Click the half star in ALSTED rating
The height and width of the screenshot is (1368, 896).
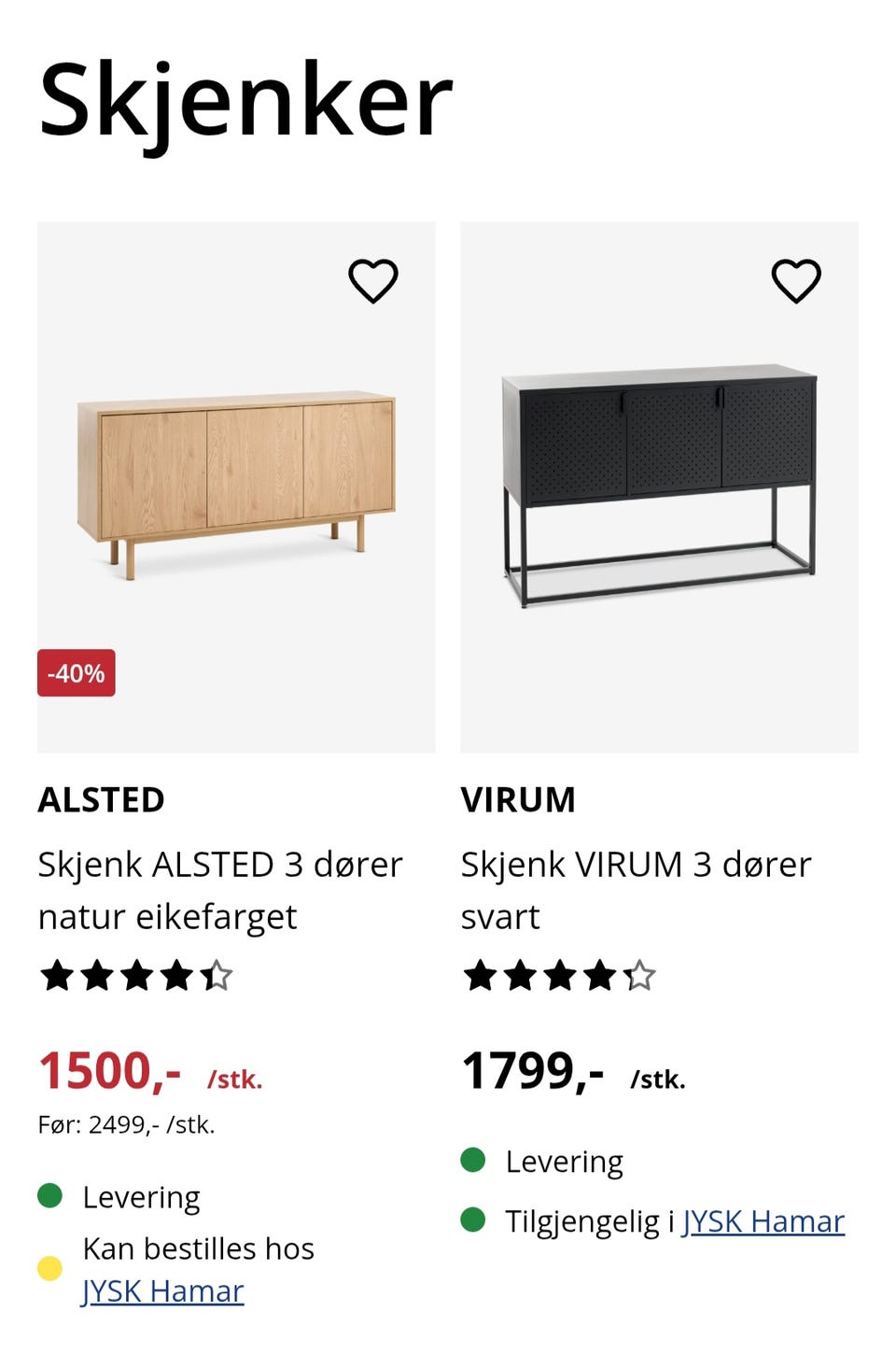coord(217,977)
